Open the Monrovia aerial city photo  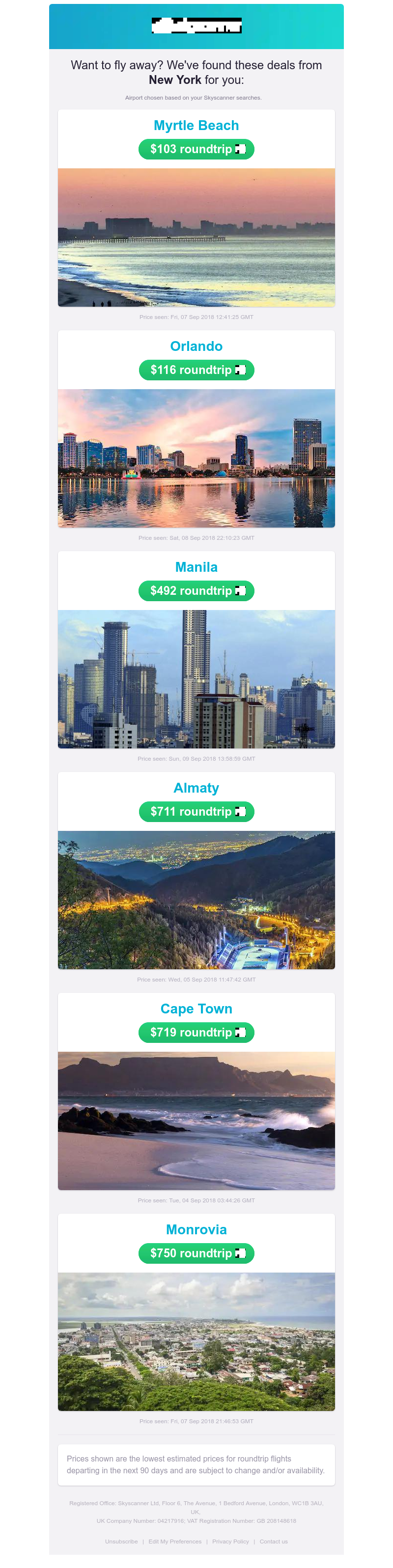point(196,1342)
